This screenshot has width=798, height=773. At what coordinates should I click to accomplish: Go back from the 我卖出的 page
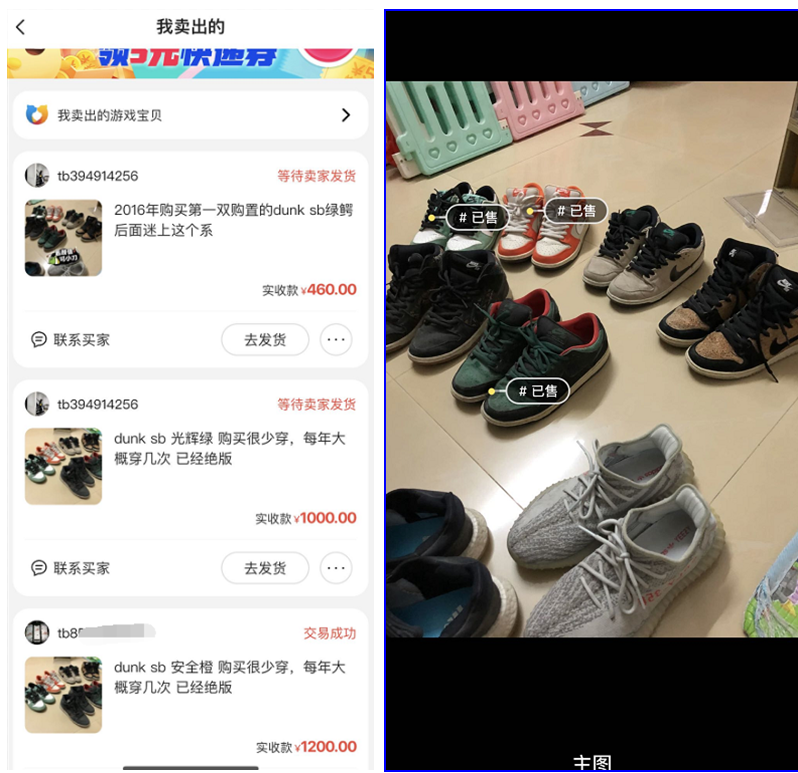coord(21,28)
